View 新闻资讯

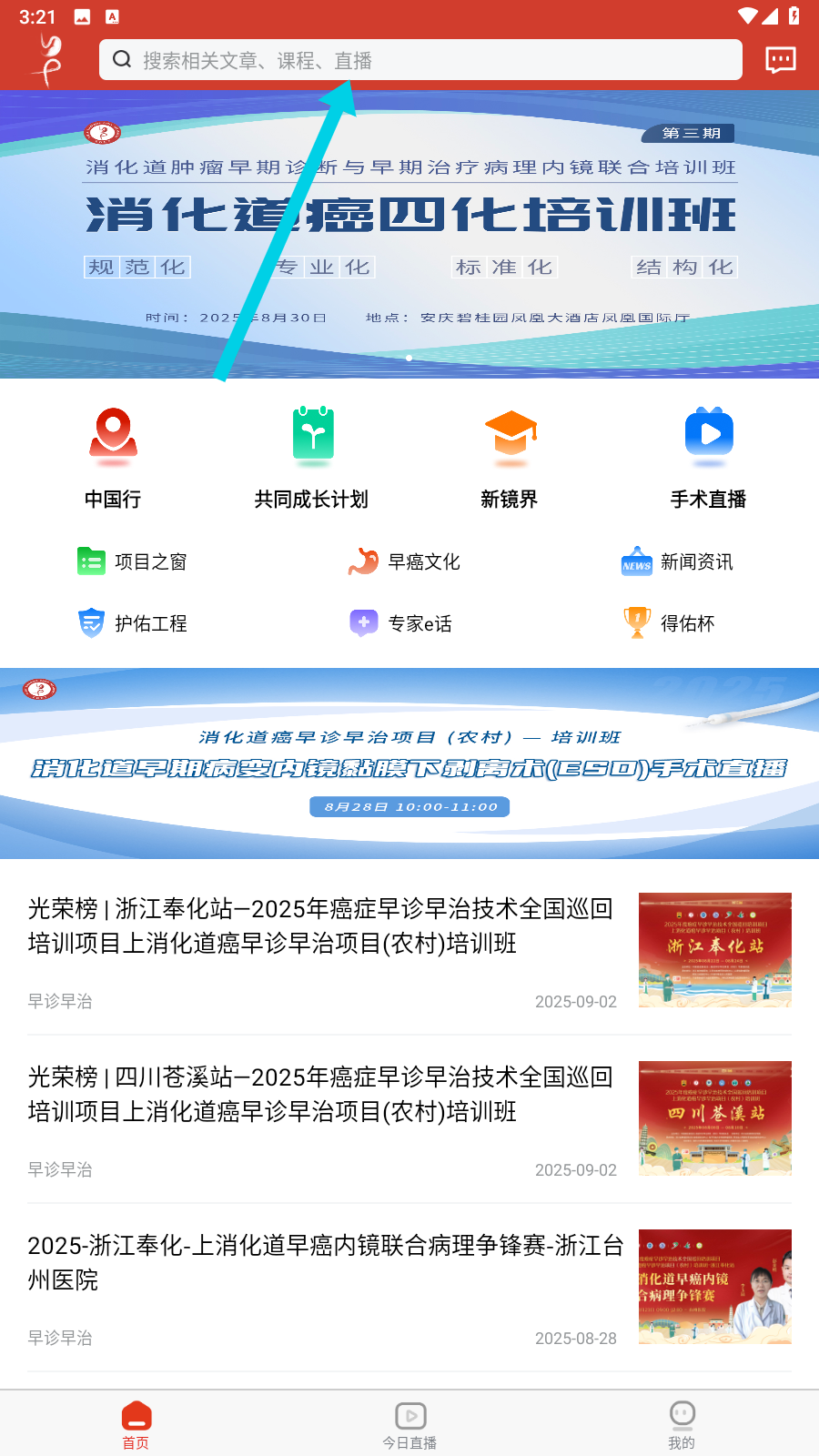677,561
